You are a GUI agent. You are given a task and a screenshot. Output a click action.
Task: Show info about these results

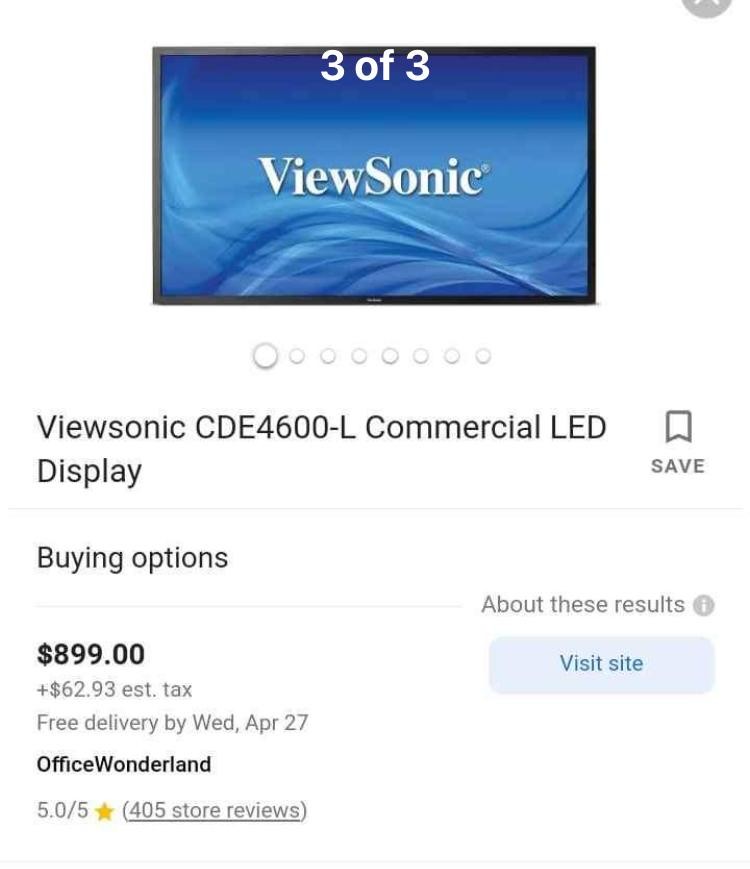pyautogui.click(x=704, y=605)
